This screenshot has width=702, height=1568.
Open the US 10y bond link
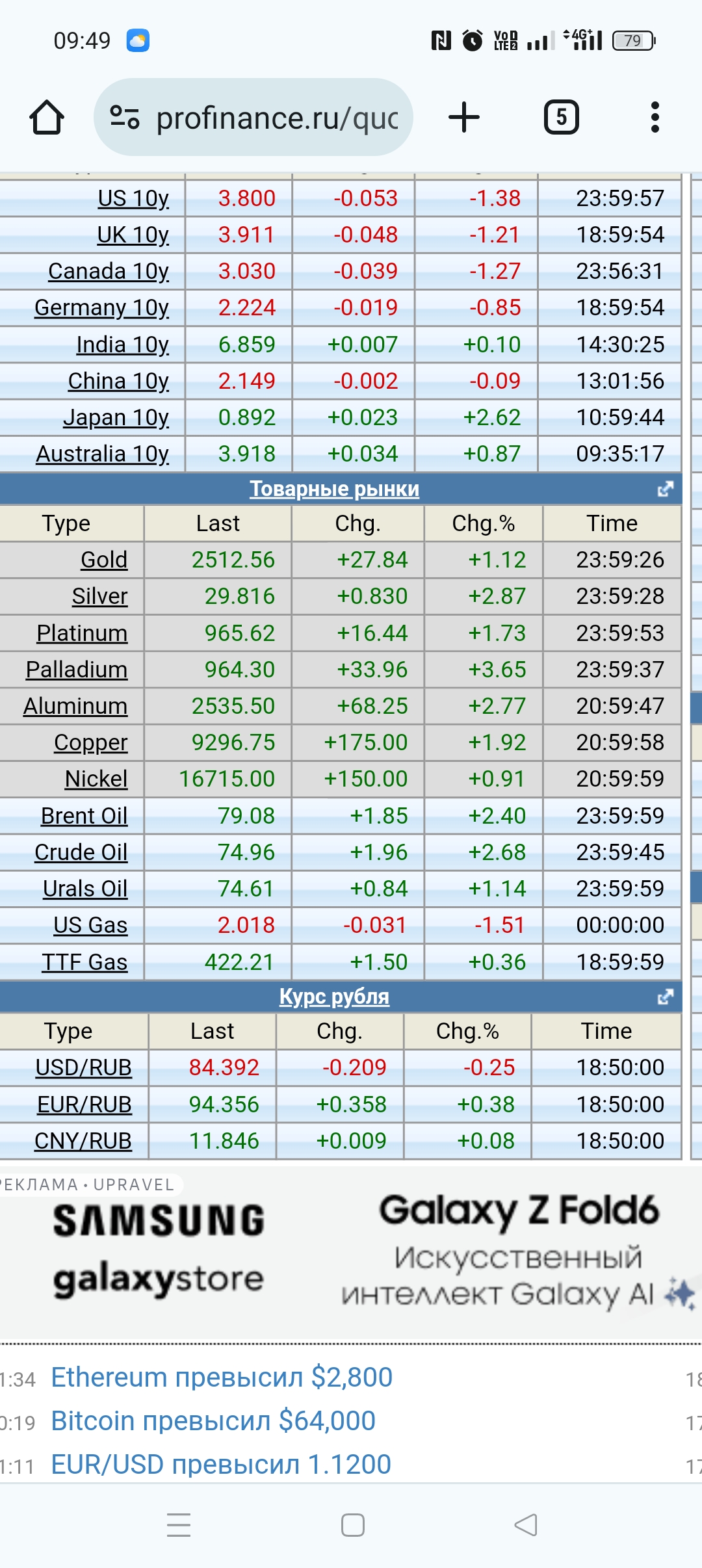[x=133, y=198]
